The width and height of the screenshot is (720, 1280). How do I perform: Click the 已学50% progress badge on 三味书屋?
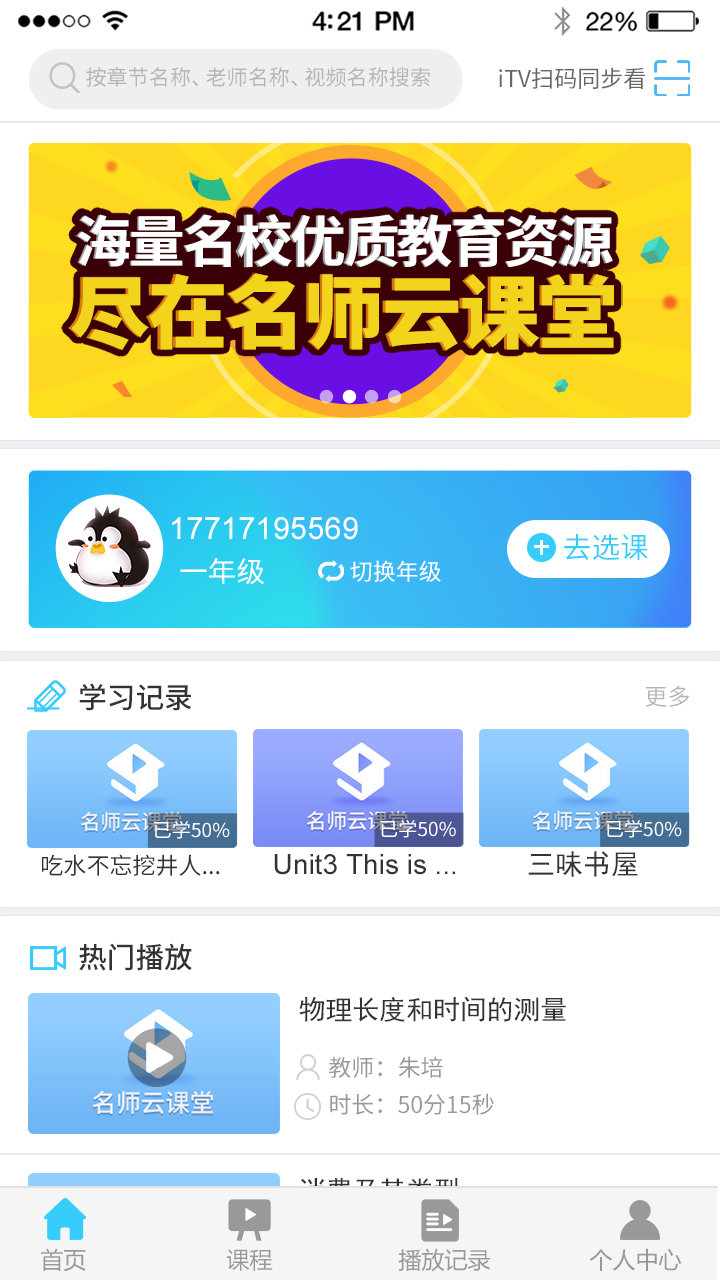click(x=646, y=829)
